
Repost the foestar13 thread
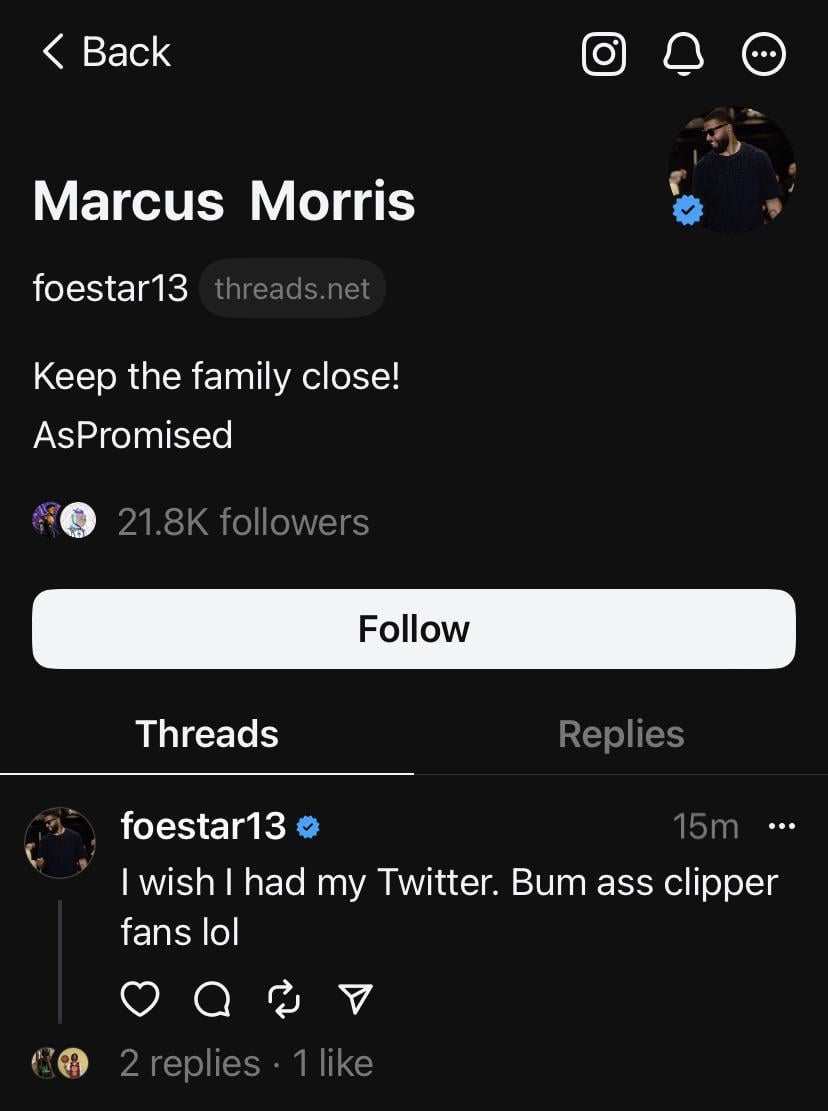pos(283,998)
